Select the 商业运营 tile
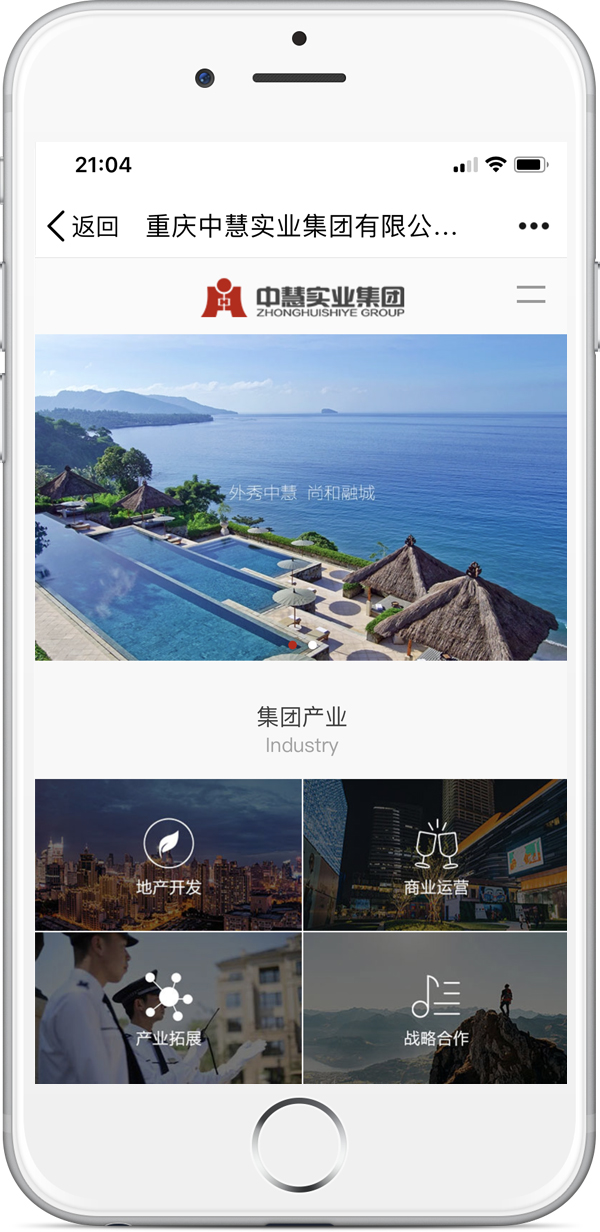Viewport: 600px width, 1232px height. [435, 855]
